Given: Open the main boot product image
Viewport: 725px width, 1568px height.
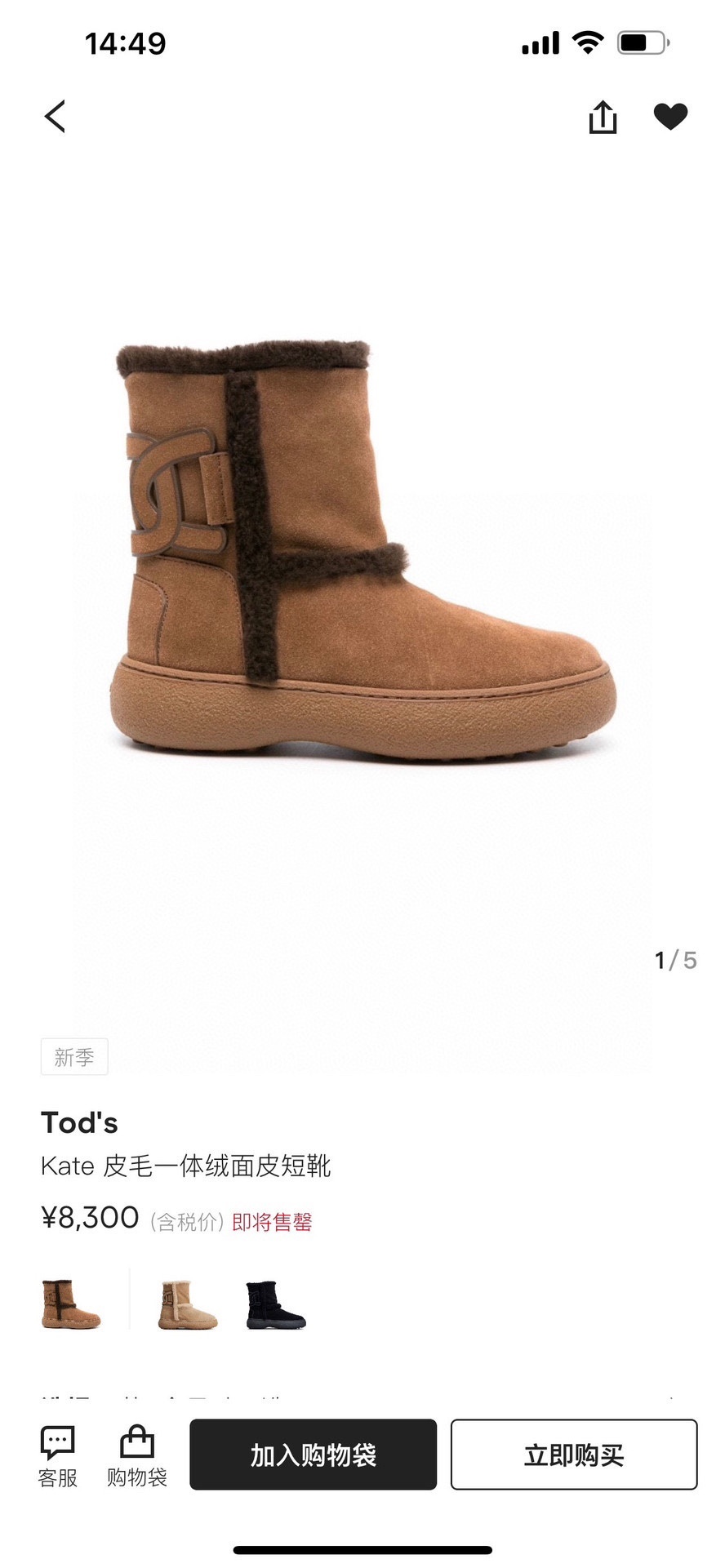Looking at the screenshot, I should point(362,555).
